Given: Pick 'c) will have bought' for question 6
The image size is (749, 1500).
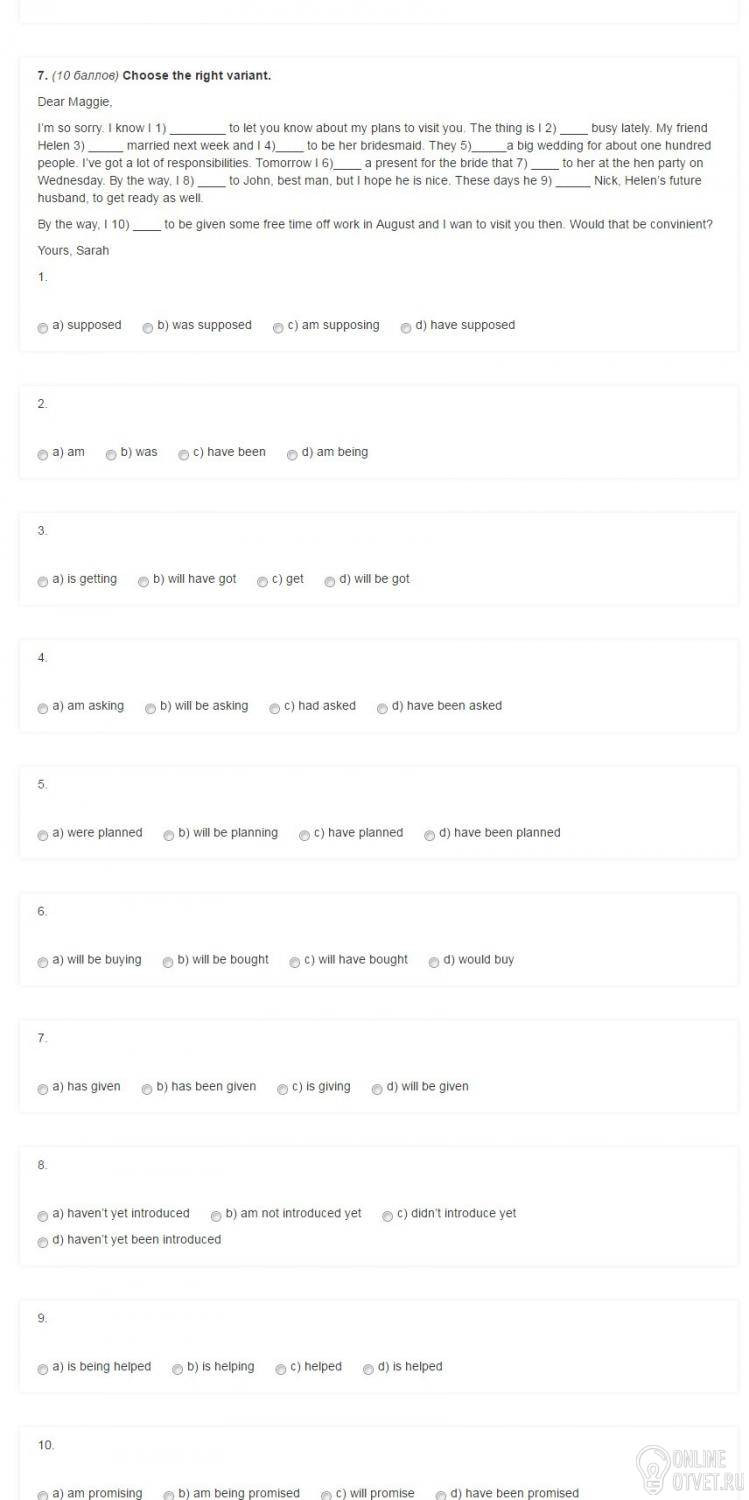Looking at the screenshot, I should [x=295, y=963].
